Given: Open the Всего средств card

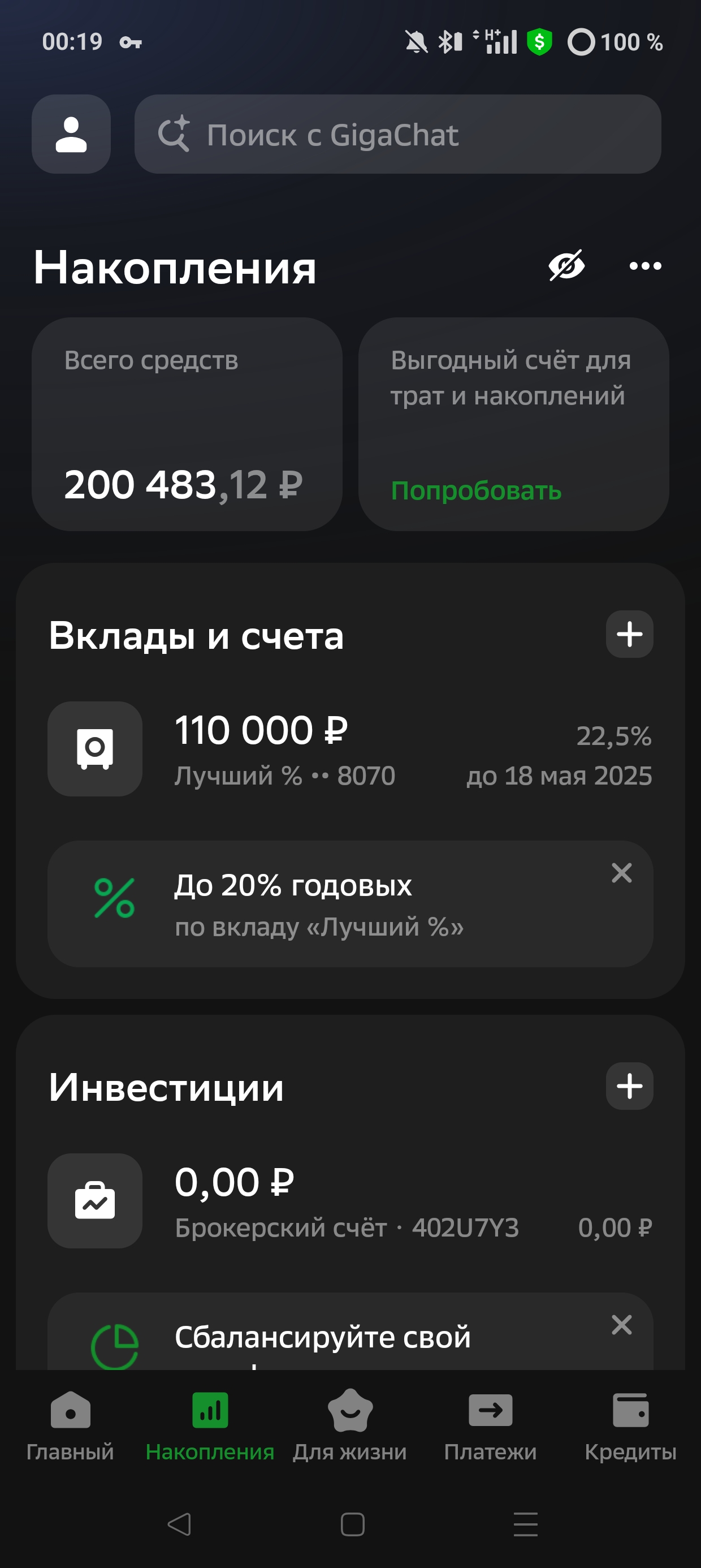Looking at the screenshot, I should (187, 424).
